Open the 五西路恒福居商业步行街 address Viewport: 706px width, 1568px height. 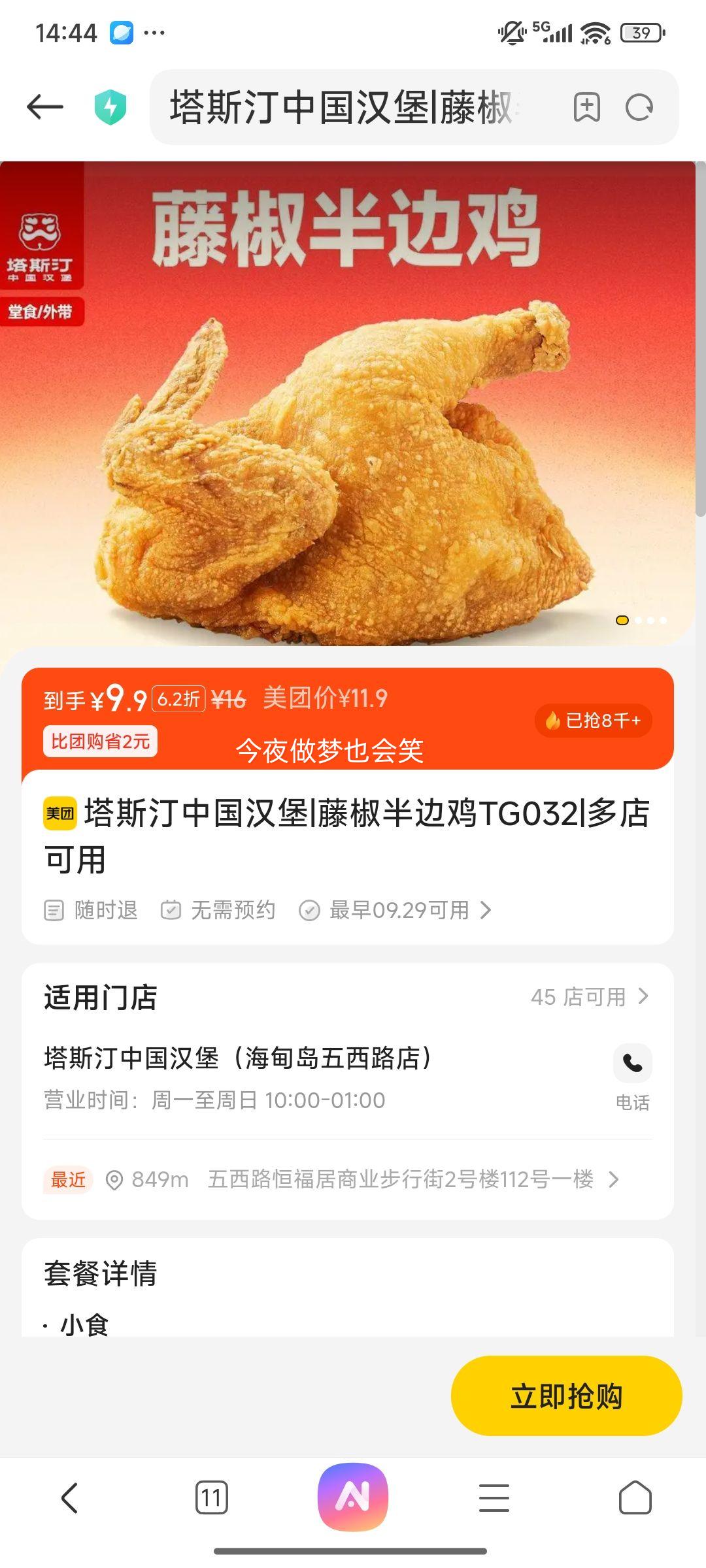[x=400, y=1179]
